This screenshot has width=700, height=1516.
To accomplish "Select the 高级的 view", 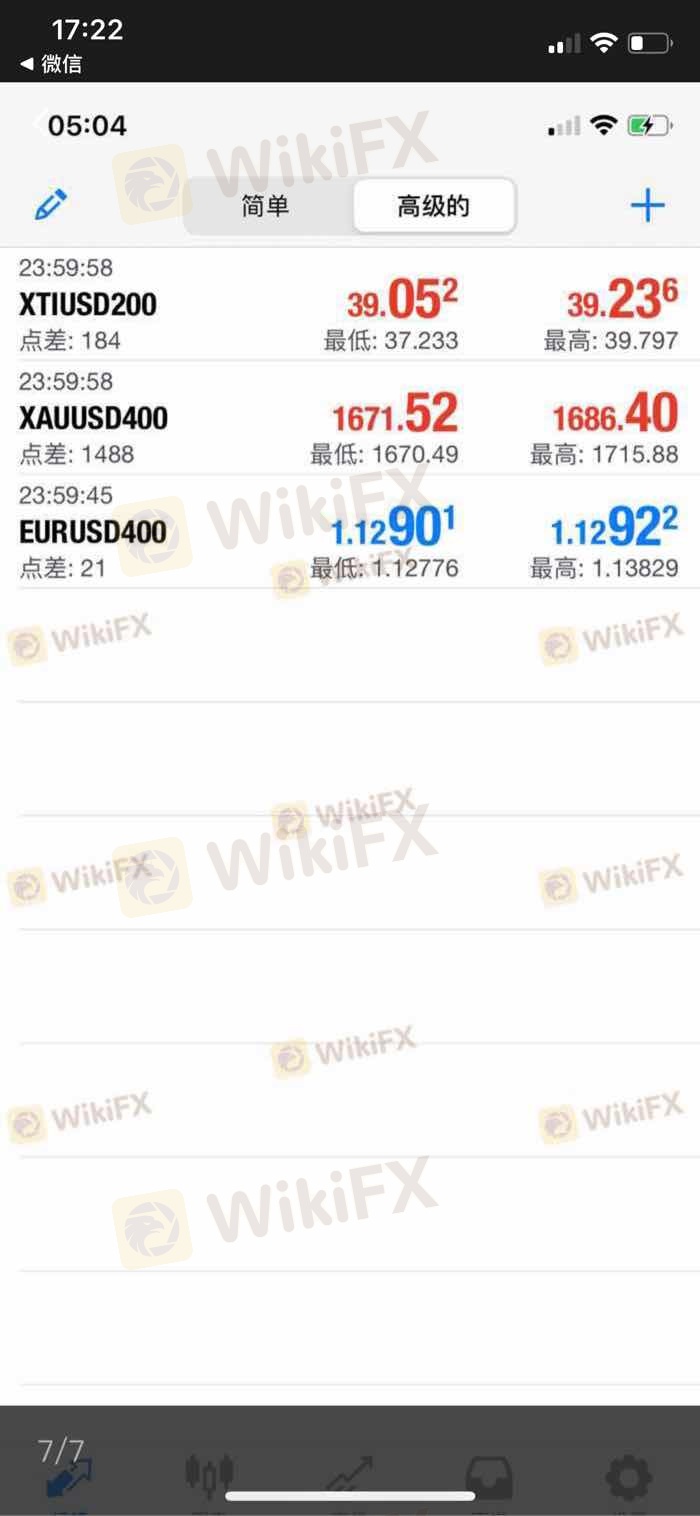I will click(x=433, y=207).
